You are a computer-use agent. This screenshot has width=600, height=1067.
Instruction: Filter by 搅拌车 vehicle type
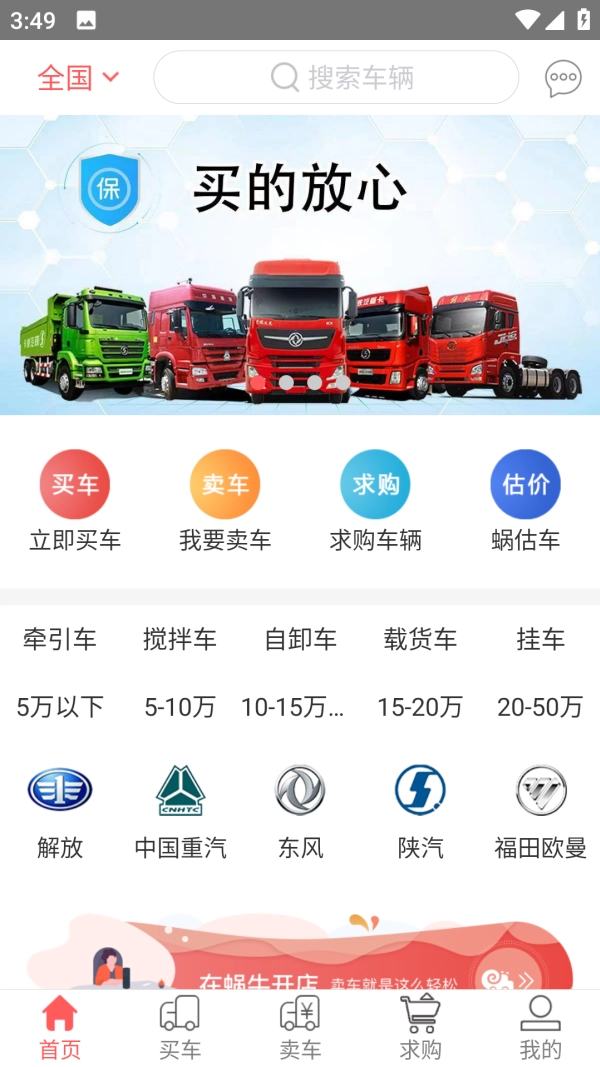click(180, 639)
